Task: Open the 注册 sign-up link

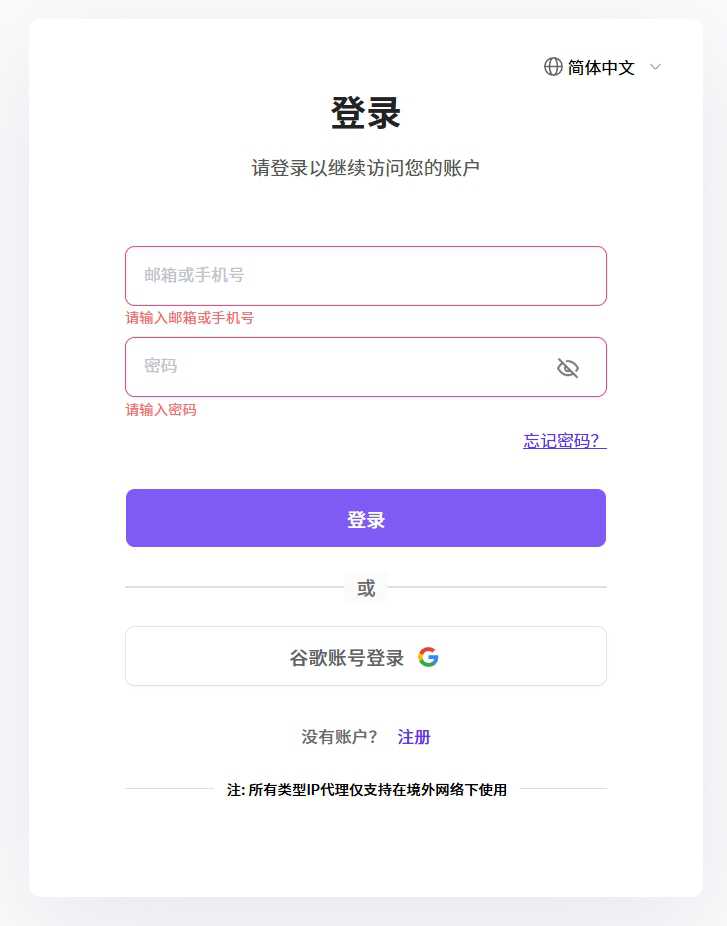Action: (x=414, y=737)
